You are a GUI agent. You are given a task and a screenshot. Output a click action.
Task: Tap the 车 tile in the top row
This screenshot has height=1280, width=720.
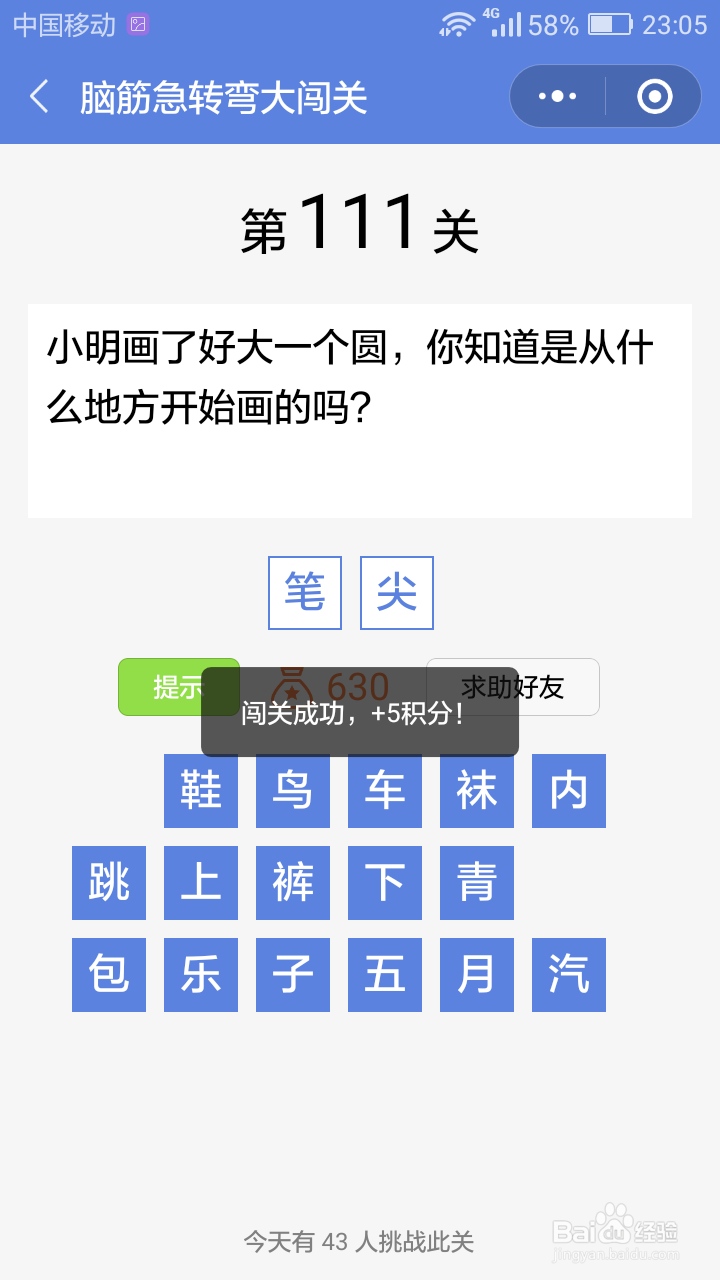coord(385,791)
